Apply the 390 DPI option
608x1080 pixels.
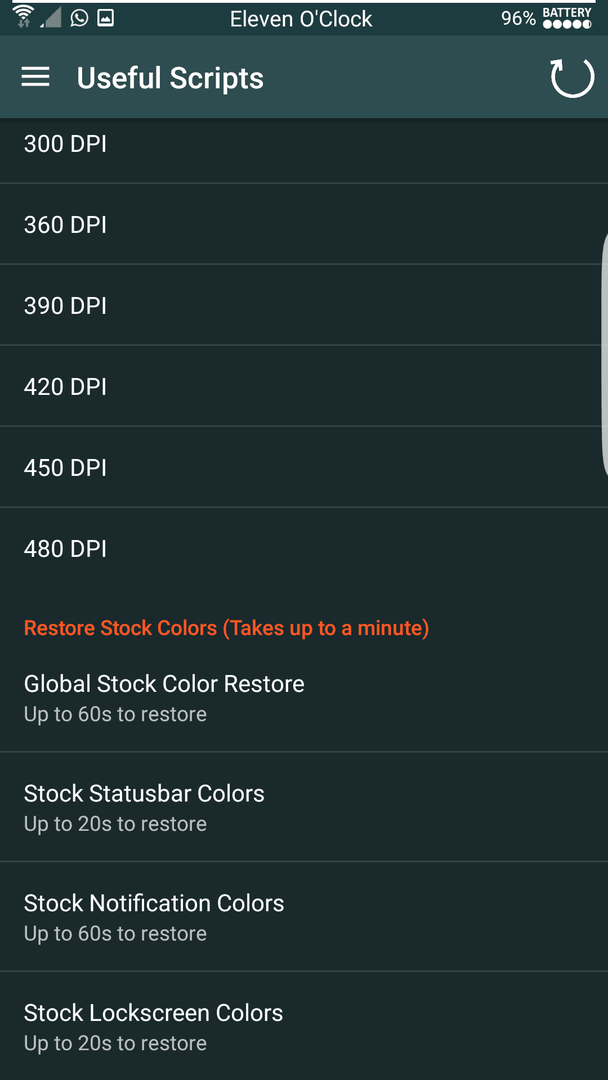(x=304, y=305)
